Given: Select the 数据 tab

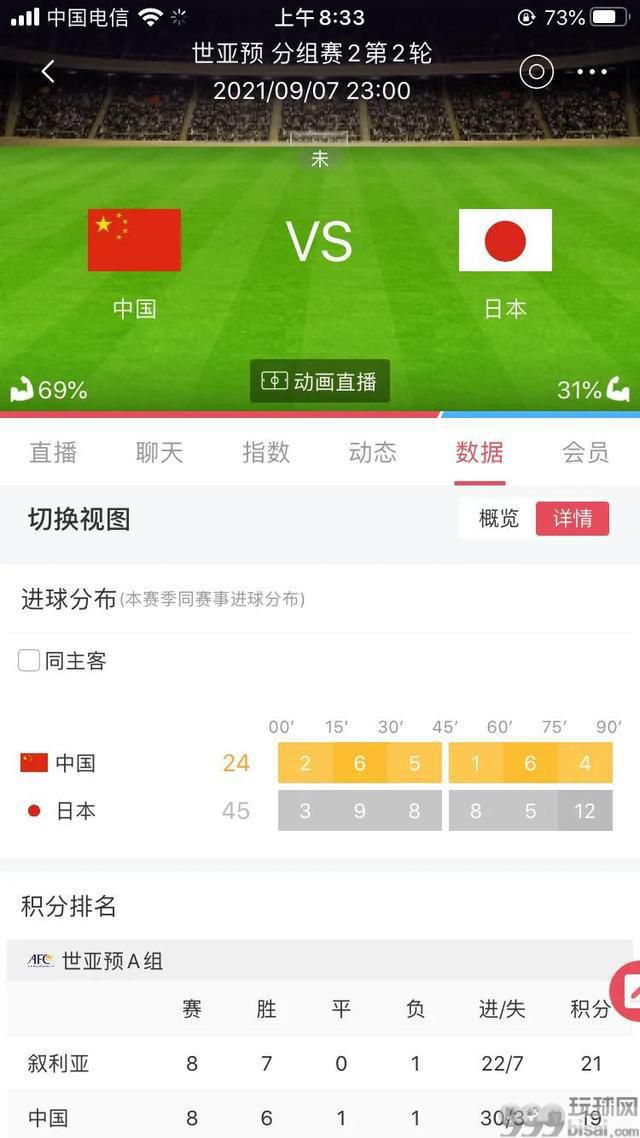Looking at the screenshot, I should 479,452.
